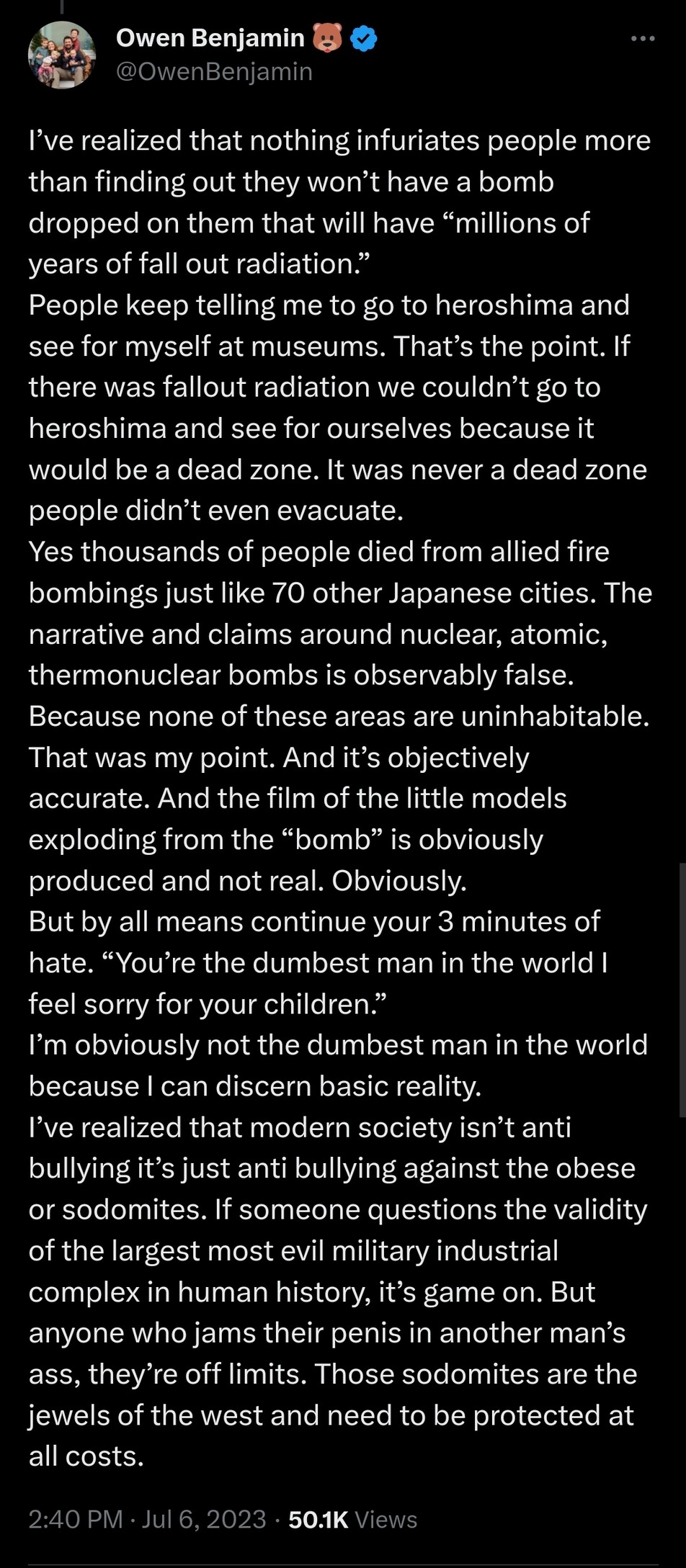Open the Owen Benjamin display name
The width and height of the screenshot is (686, 1568).
pos(210,37)
